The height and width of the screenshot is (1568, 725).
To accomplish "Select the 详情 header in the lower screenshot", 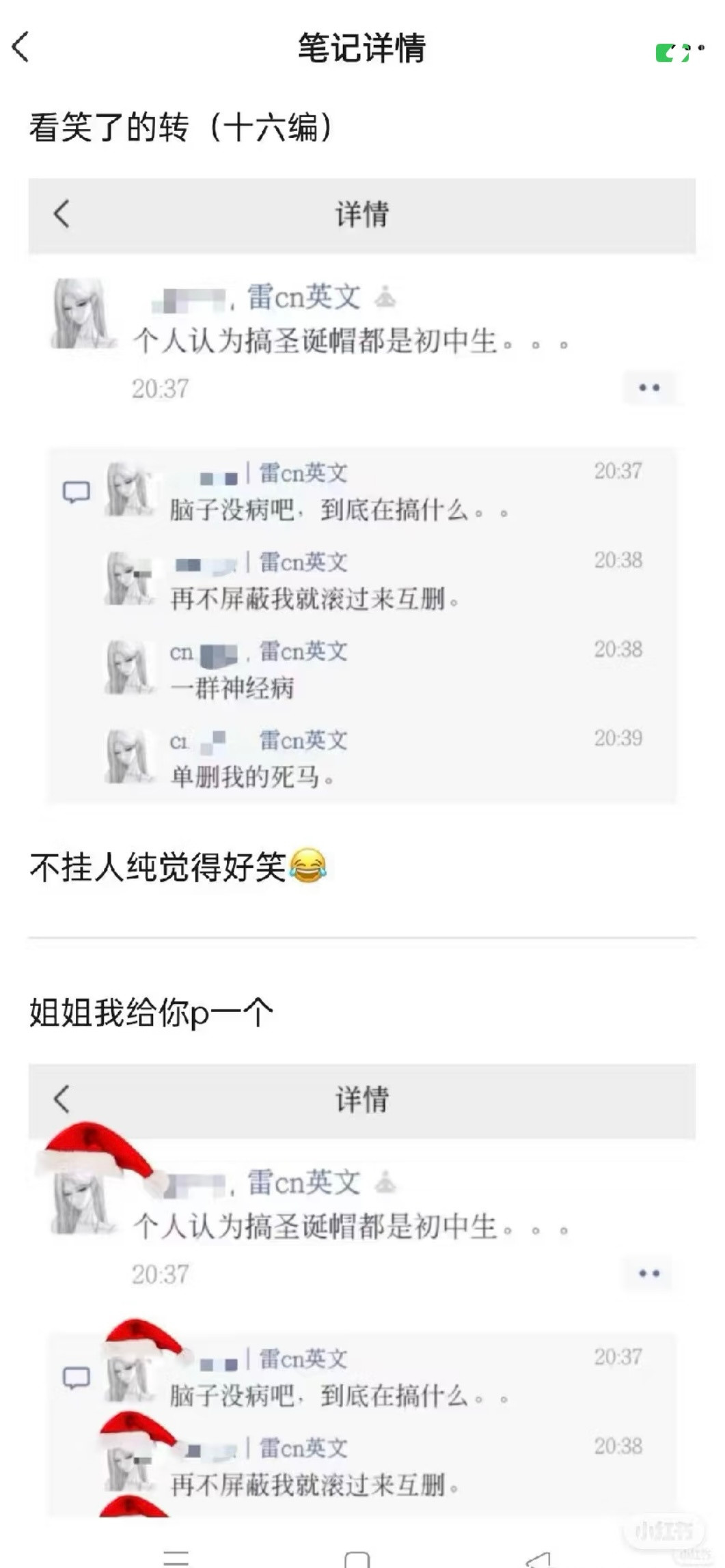I will (361, 1100).
